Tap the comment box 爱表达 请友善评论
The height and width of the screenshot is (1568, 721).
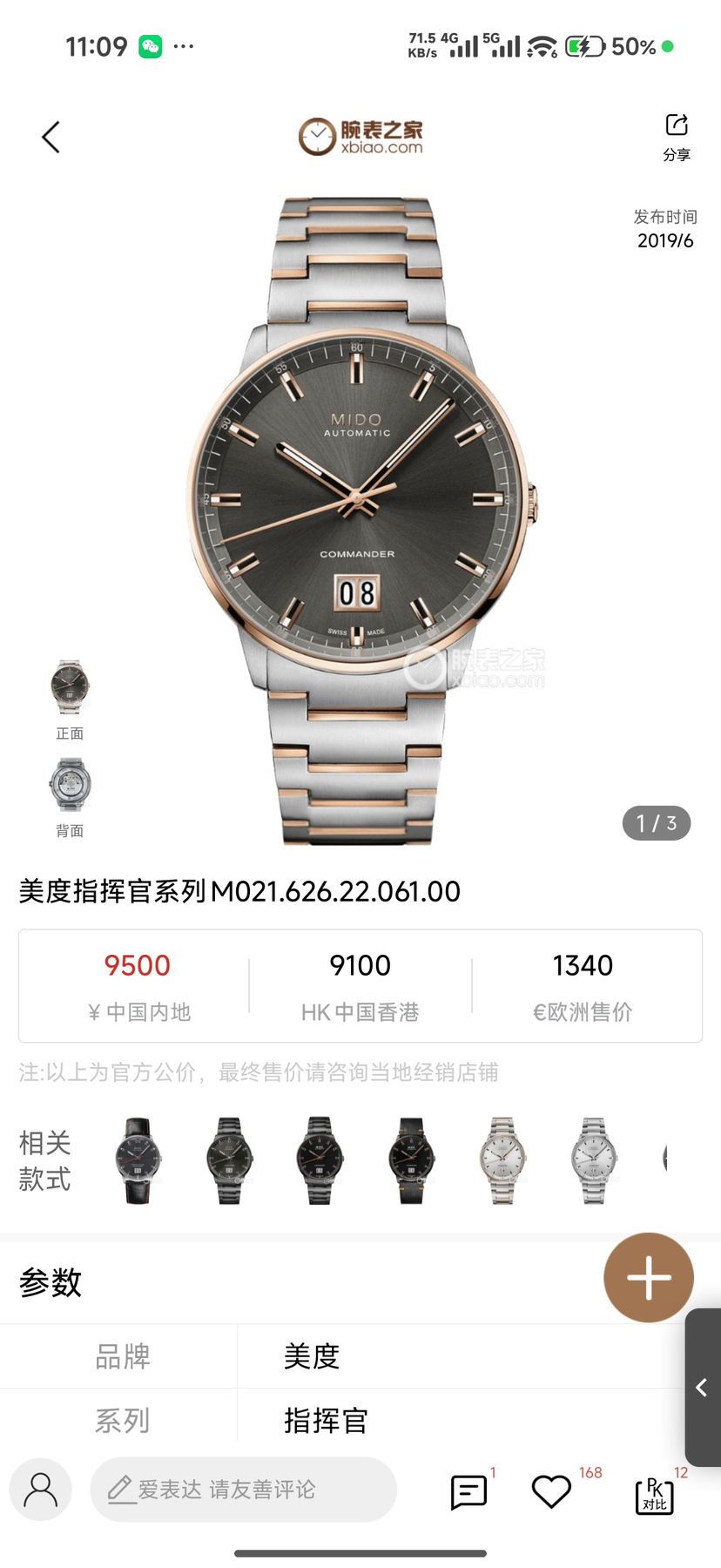(x=243, y=1490)
